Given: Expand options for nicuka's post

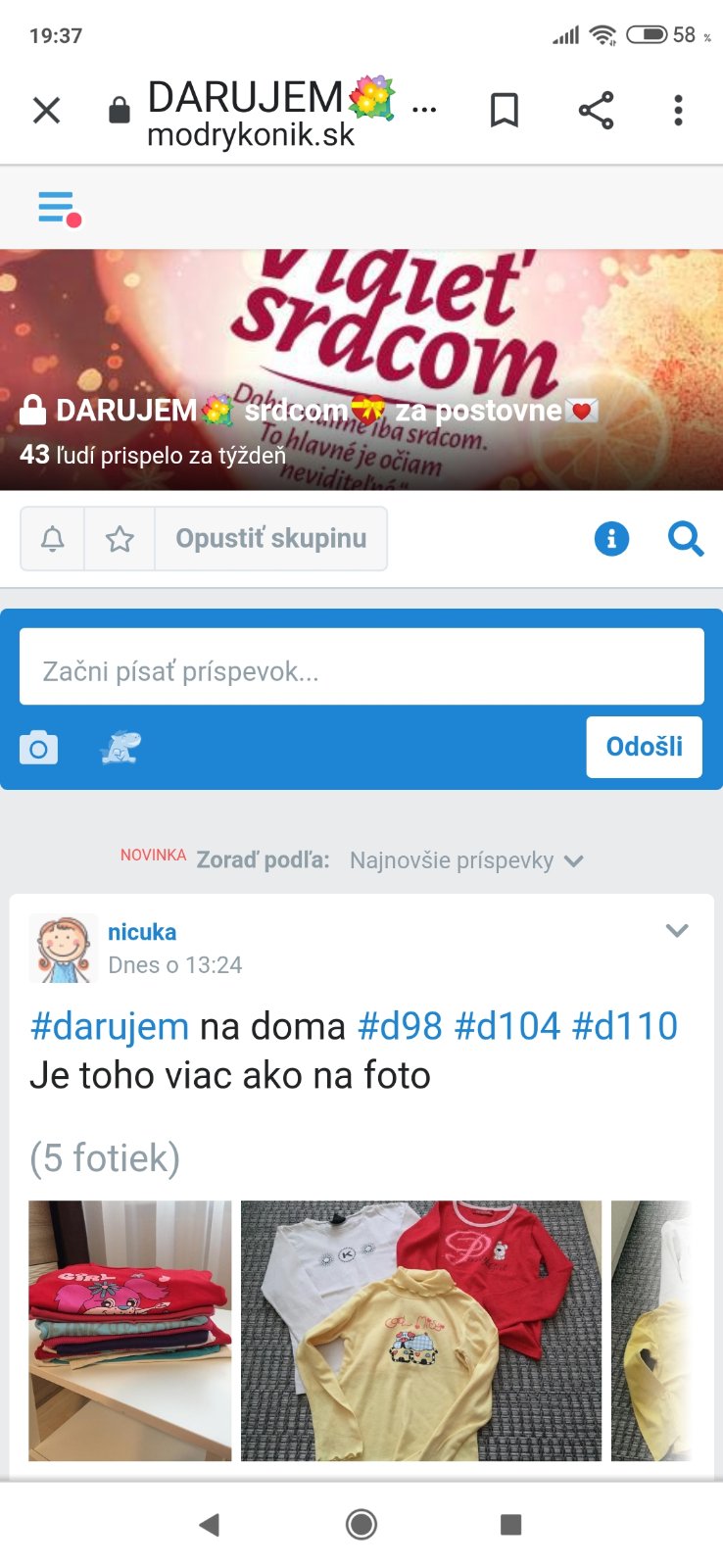Looking at the screenshot, I should (677, 930).
